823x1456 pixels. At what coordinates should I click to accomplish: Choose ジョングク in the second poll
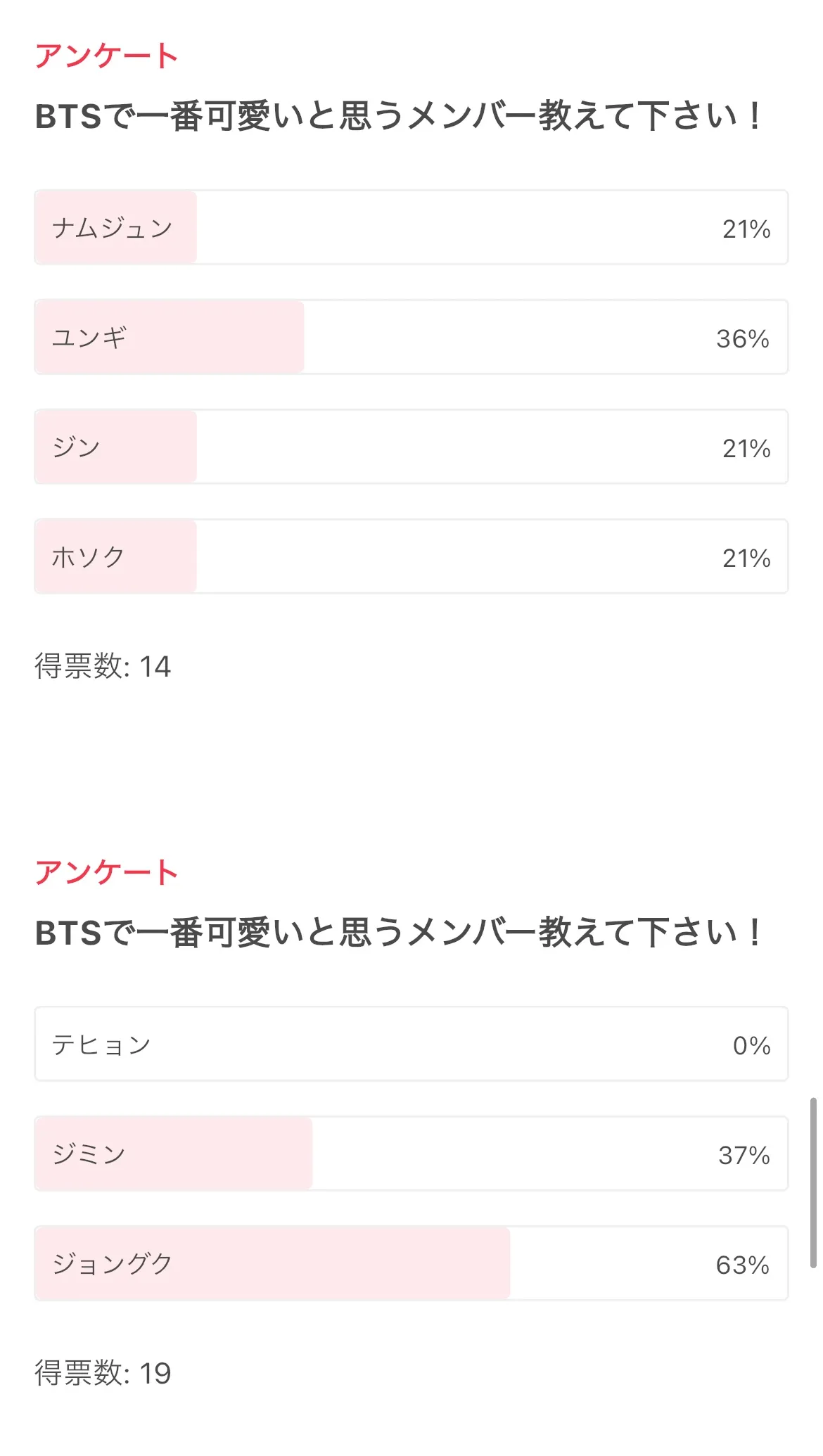411,1265
